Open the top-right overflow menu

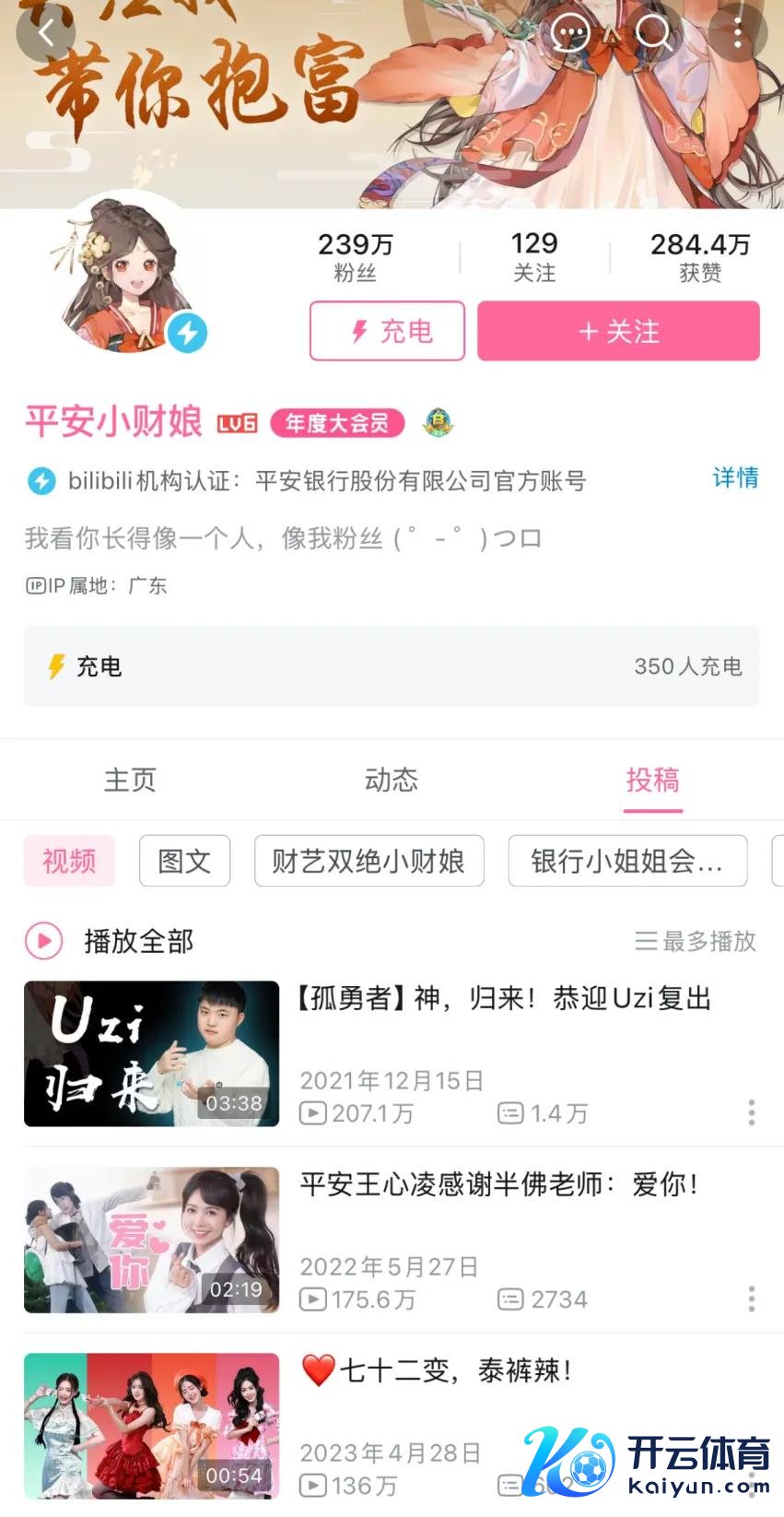point(737,33)
